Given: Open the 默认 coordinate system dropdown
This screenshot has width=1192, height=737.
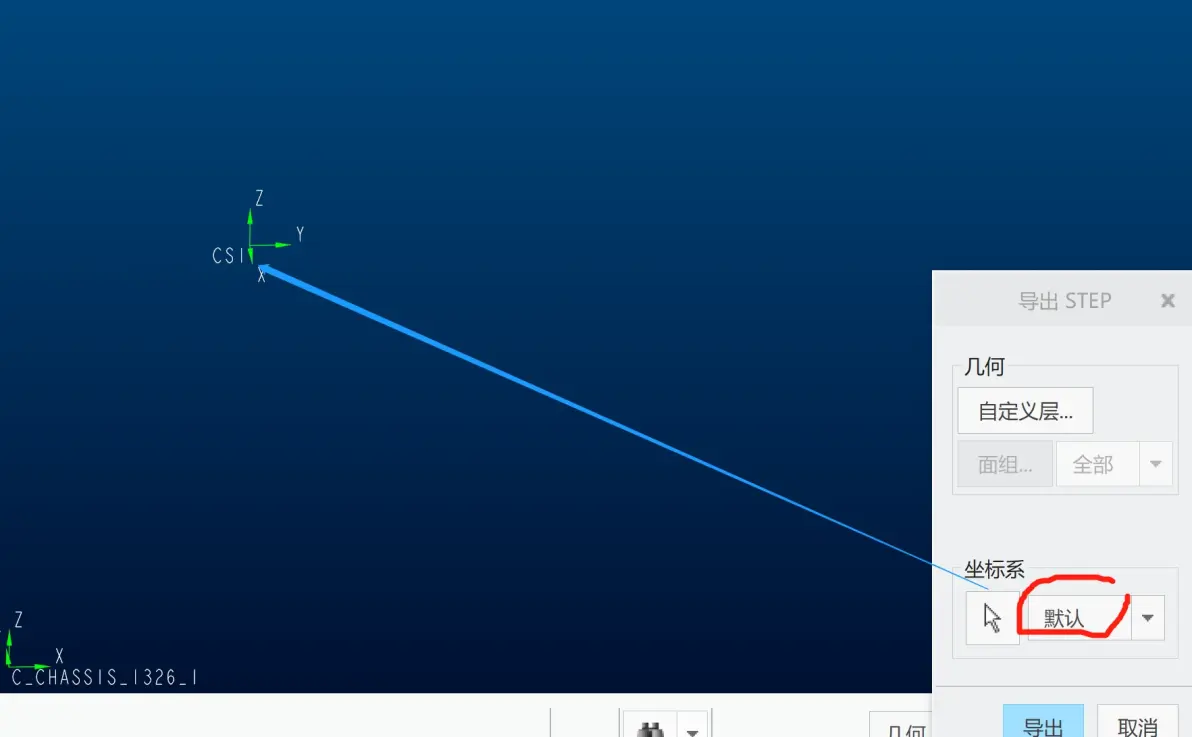Looking at the screenshot, I should click(x=1148, y=618).
